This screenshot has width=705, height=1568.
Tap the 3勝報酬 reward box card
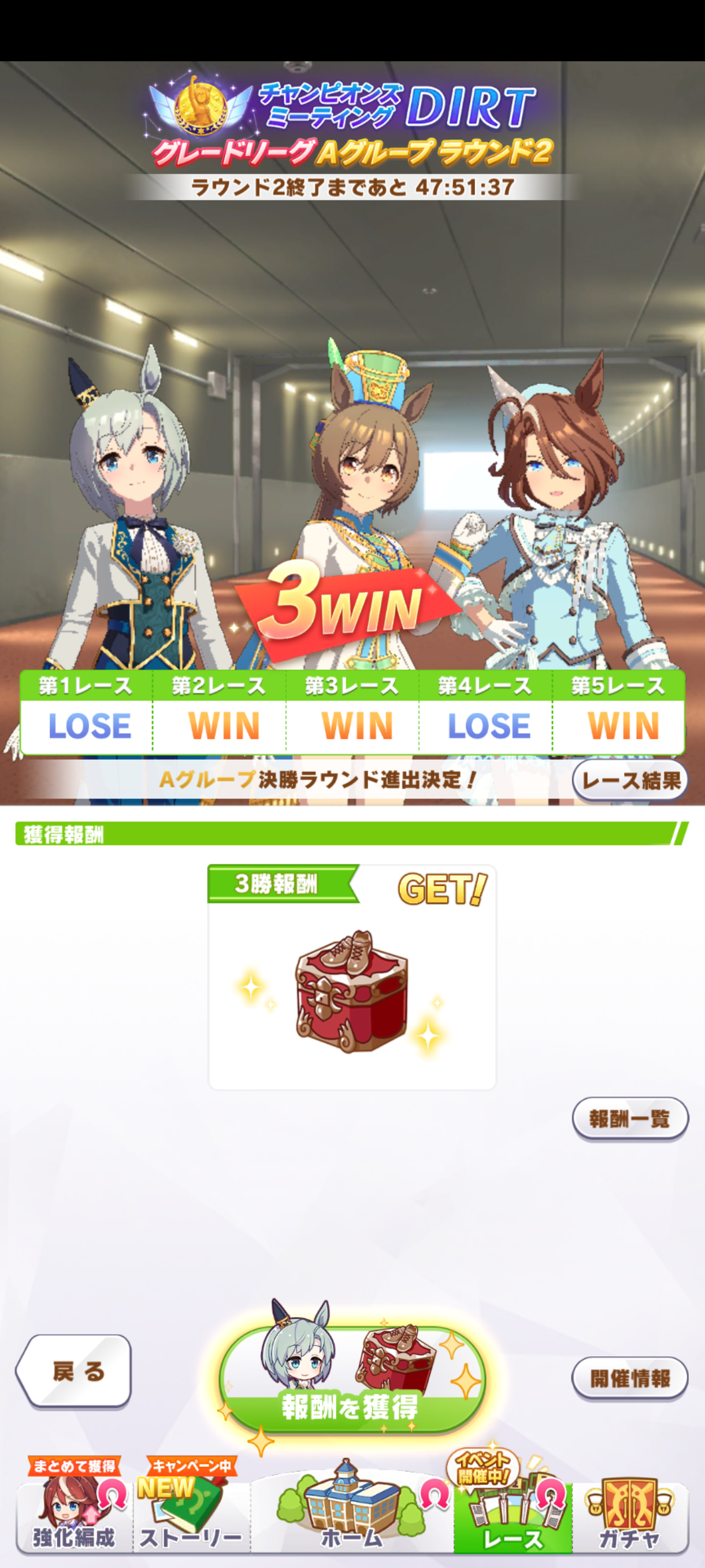(351, 978)
